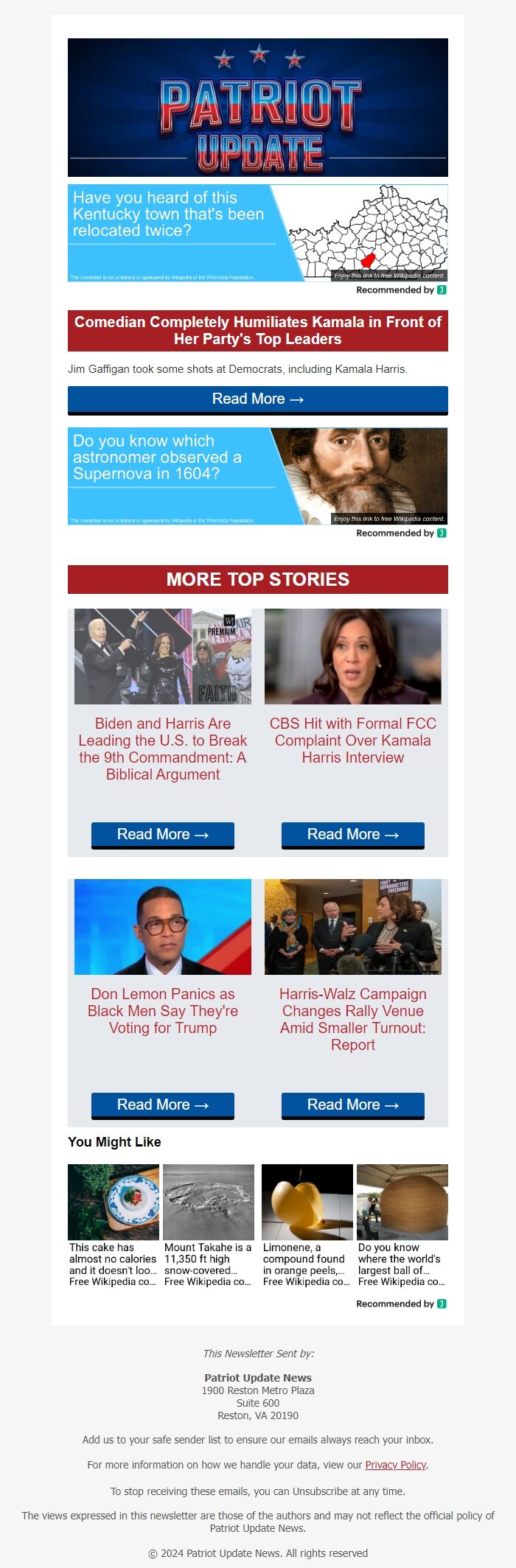Tap the Biden and Harris story image
The height and width of the screenshot is (1568, 516).
(163, 657)
